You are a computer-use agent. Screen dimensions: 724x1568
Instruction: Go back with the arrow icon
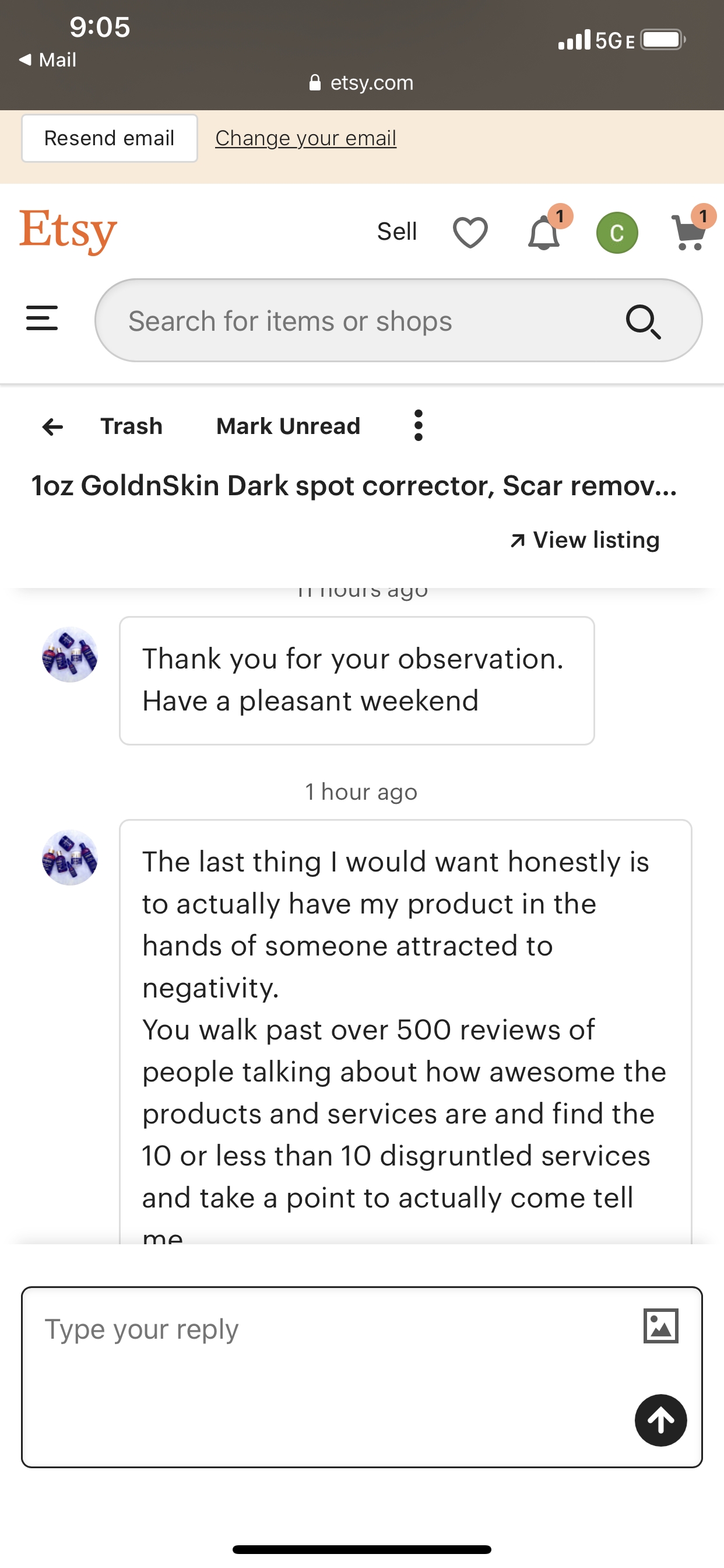point(52,426)
